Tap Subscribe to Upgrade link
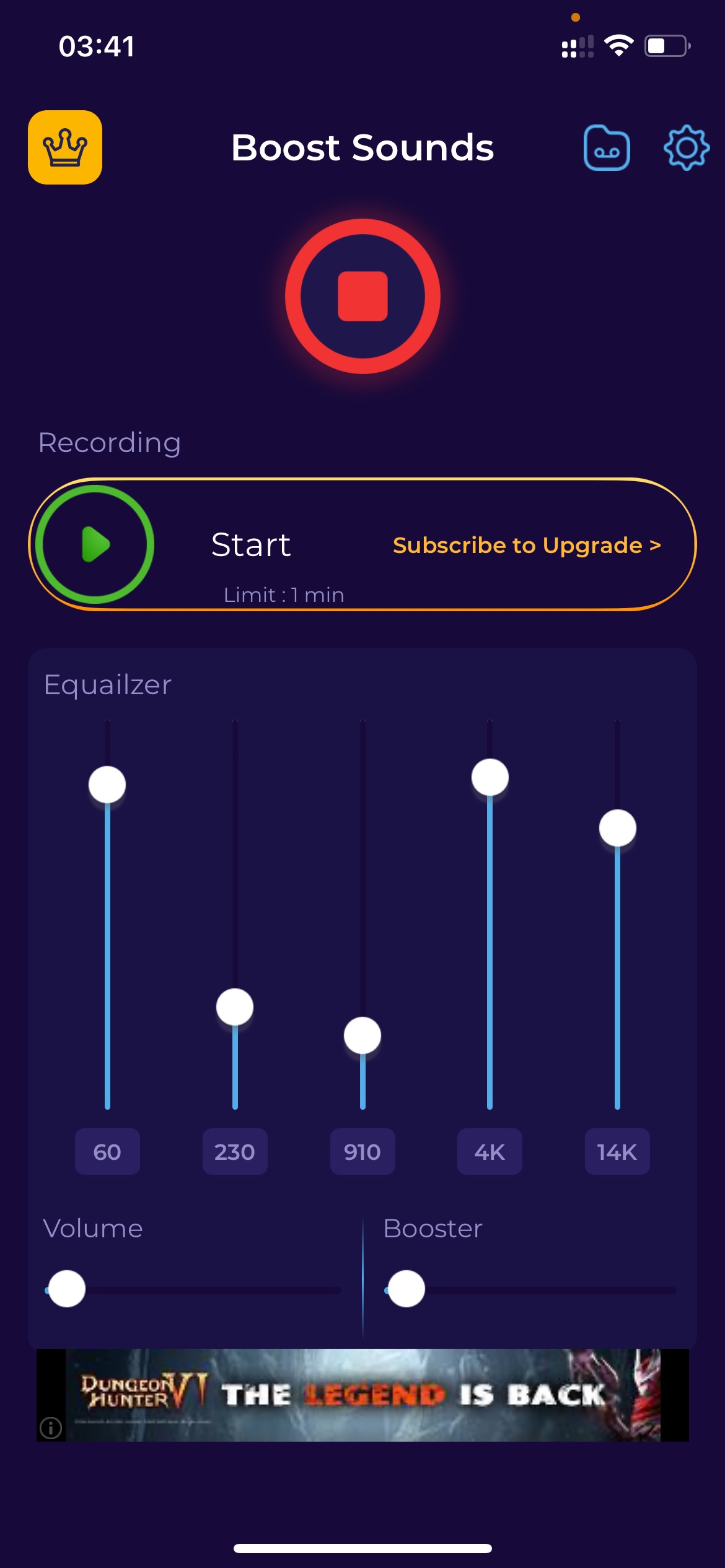The image size is (725, 1568). (527, 545)
